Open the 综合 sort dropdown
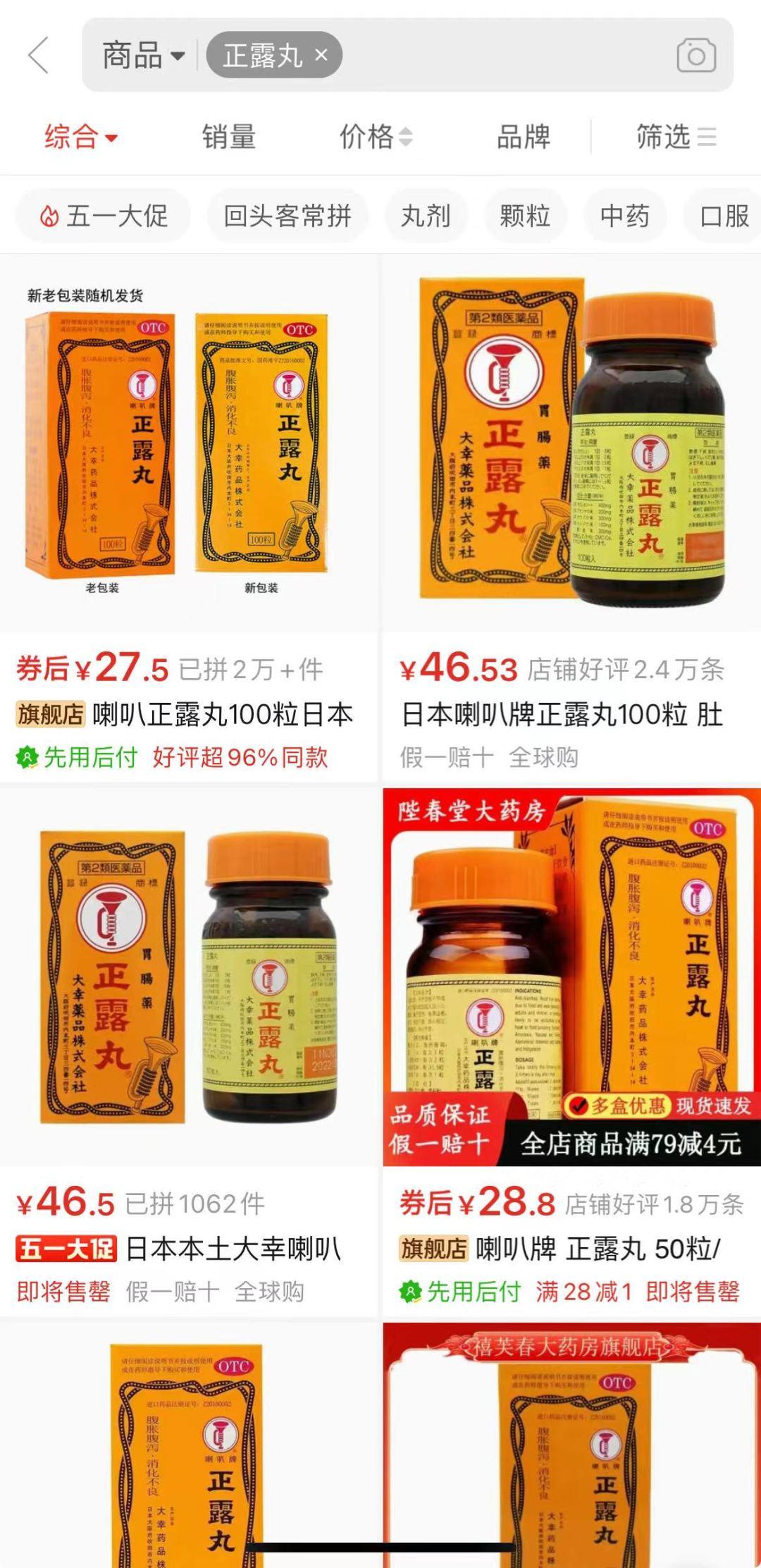 click(x=80, y=137)
